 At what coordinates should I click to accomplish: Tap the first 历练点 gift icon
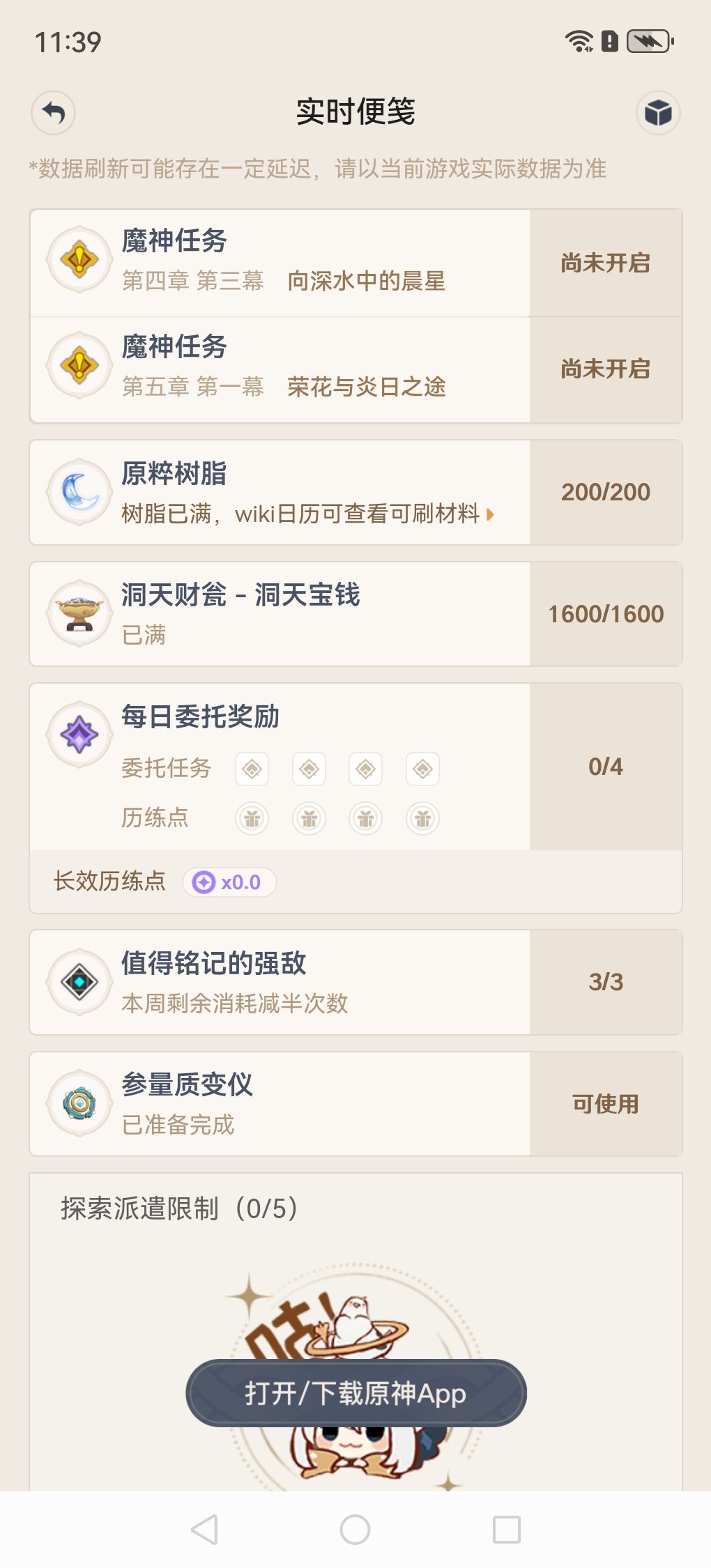pyautogui.click(x=252, y=819)
